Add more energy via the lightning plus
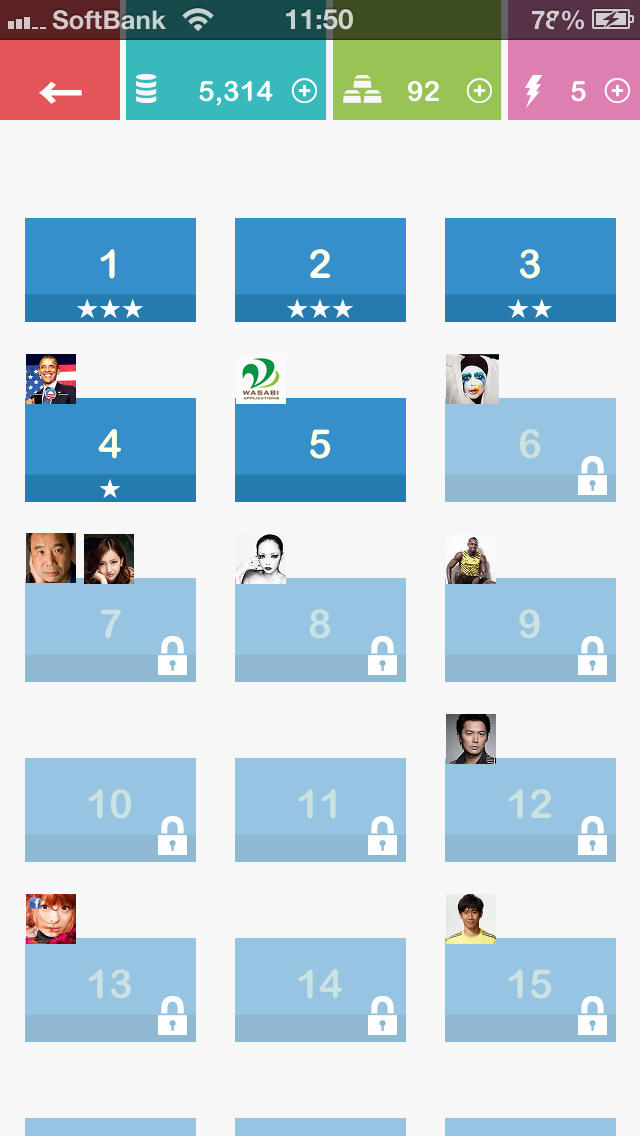This screenshot has width=640, height=1136. [x=617, y=91]
